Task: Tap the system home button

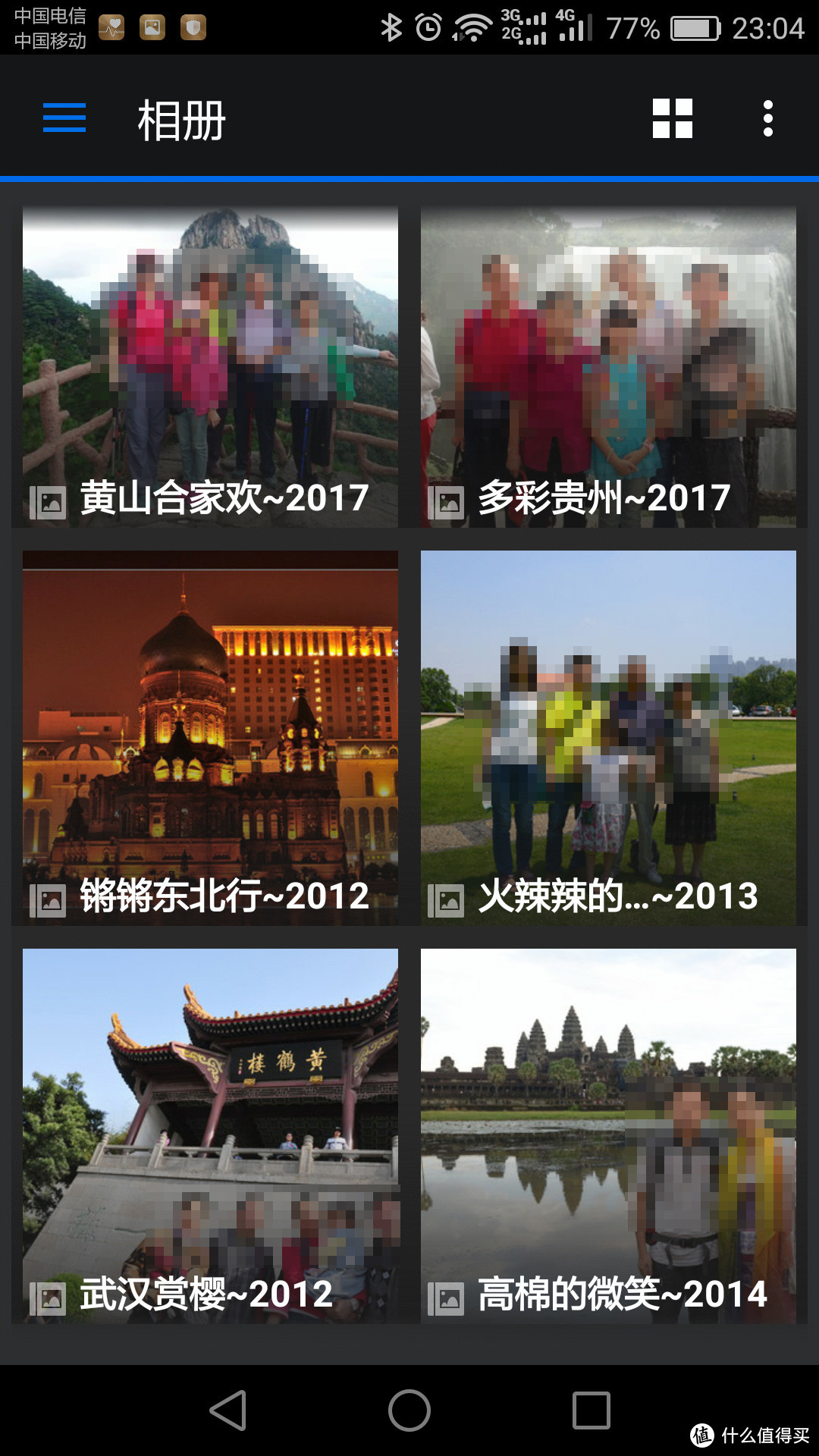Action: pyautogui.click(x=409, y=1410)
